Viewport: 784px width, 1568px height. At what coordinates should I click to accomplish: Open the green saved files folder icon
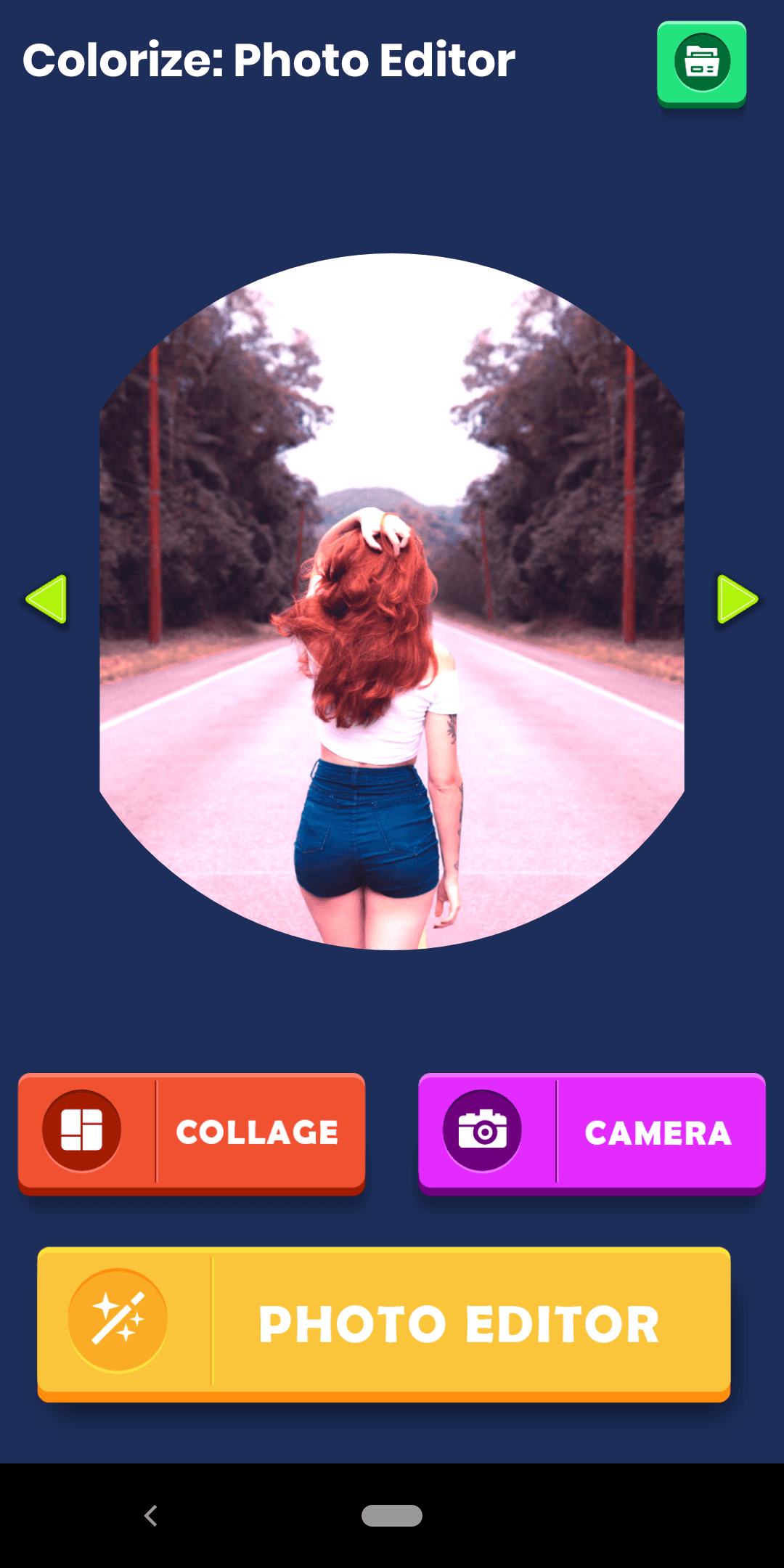pyautogui.click(x=701, y=63)
